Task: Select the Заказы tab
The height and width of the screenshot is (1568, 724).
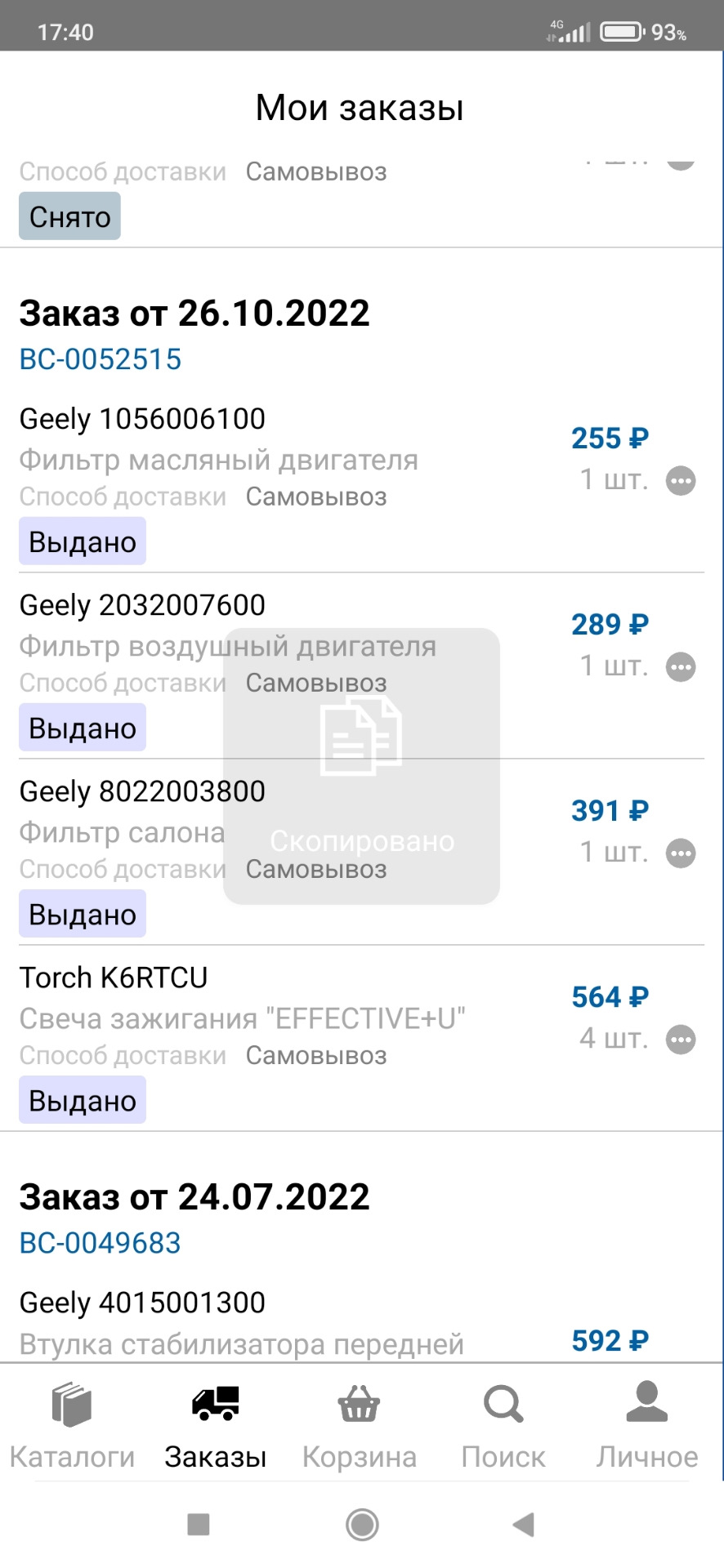Action: point(216,1424)
